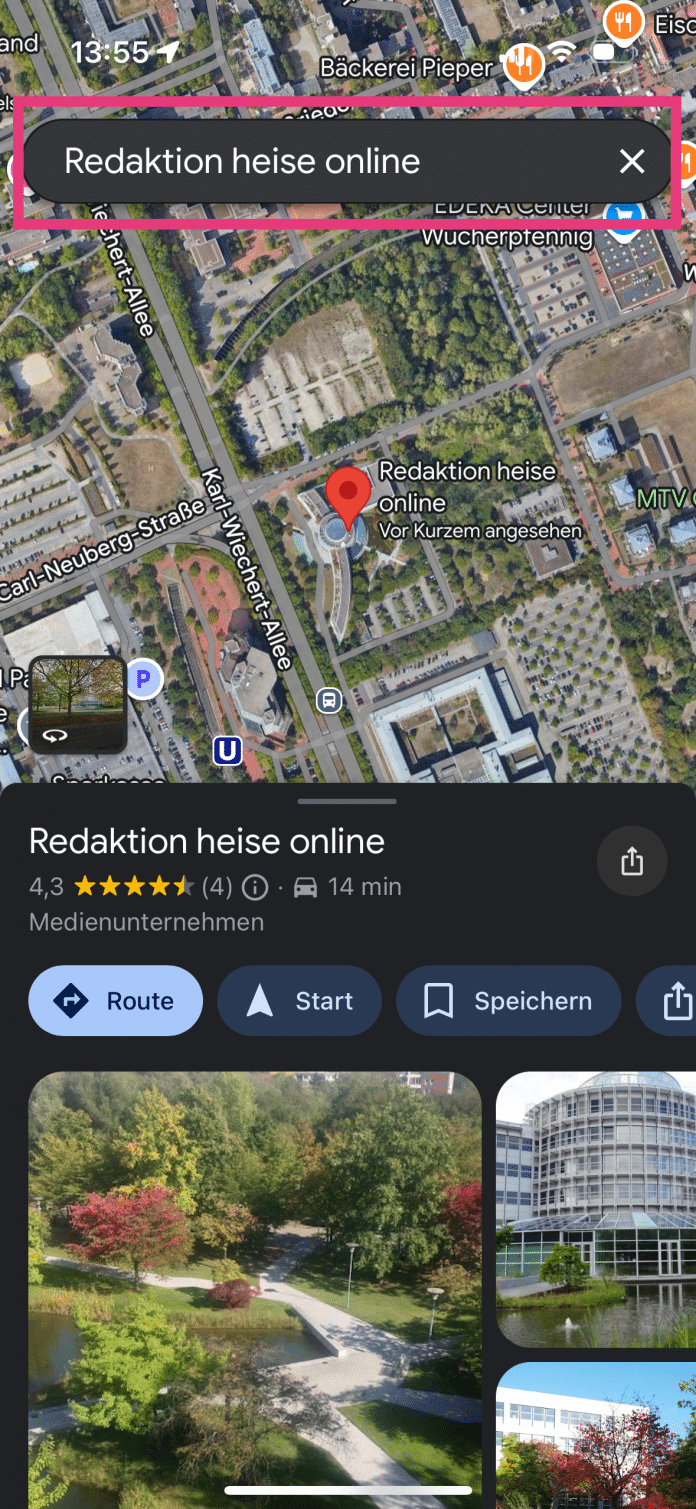Expand the place sheet using its drag handle
The image size is (696, 1509).
click(347, 801)
